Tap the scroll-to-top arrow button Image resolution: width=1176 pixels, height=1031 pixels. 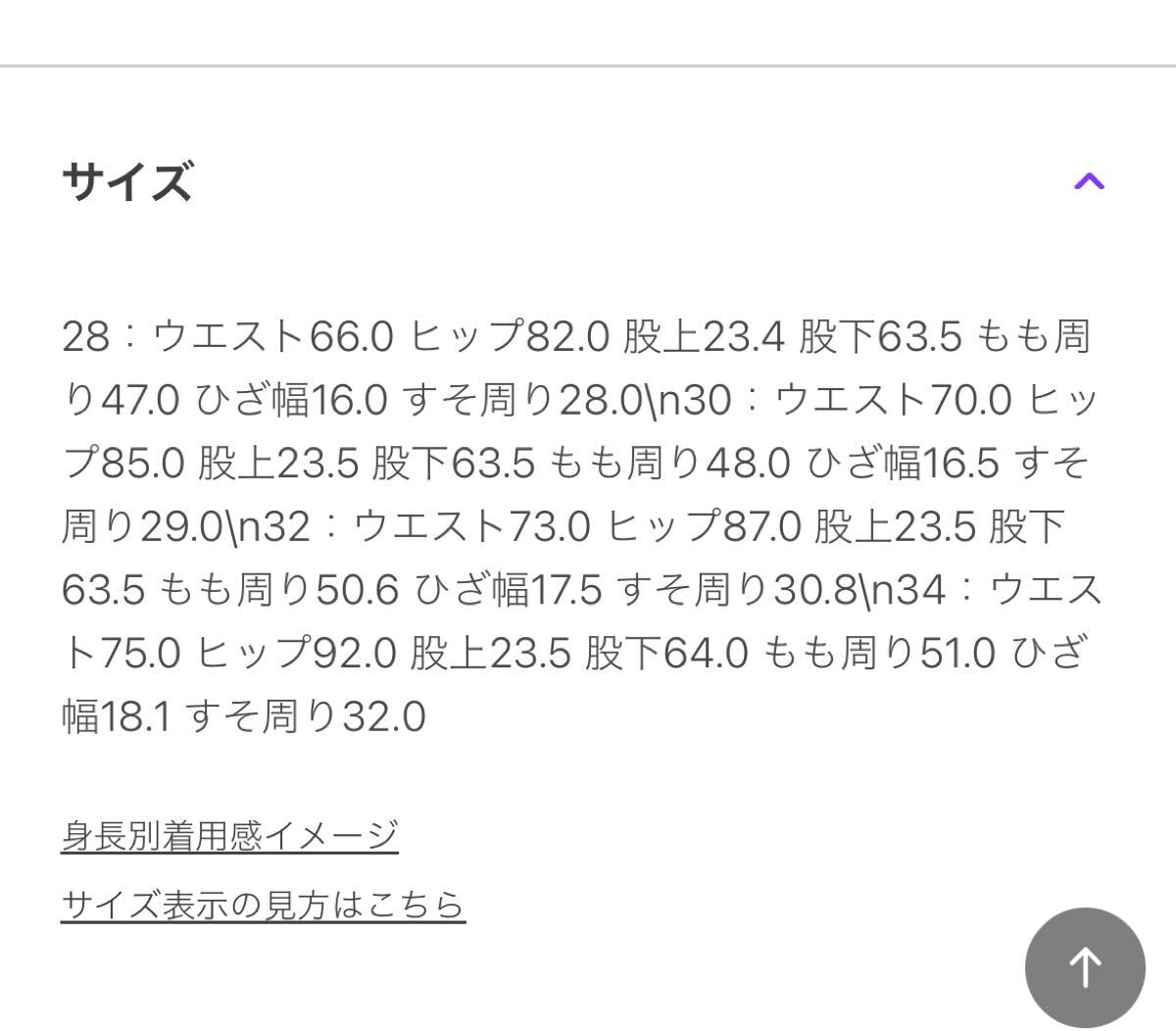(1085, 967)
